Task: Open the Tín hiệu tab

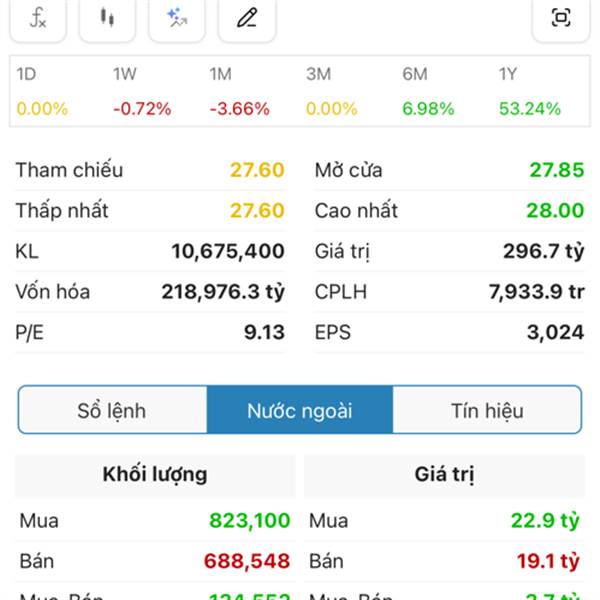Action: [487, 410]
